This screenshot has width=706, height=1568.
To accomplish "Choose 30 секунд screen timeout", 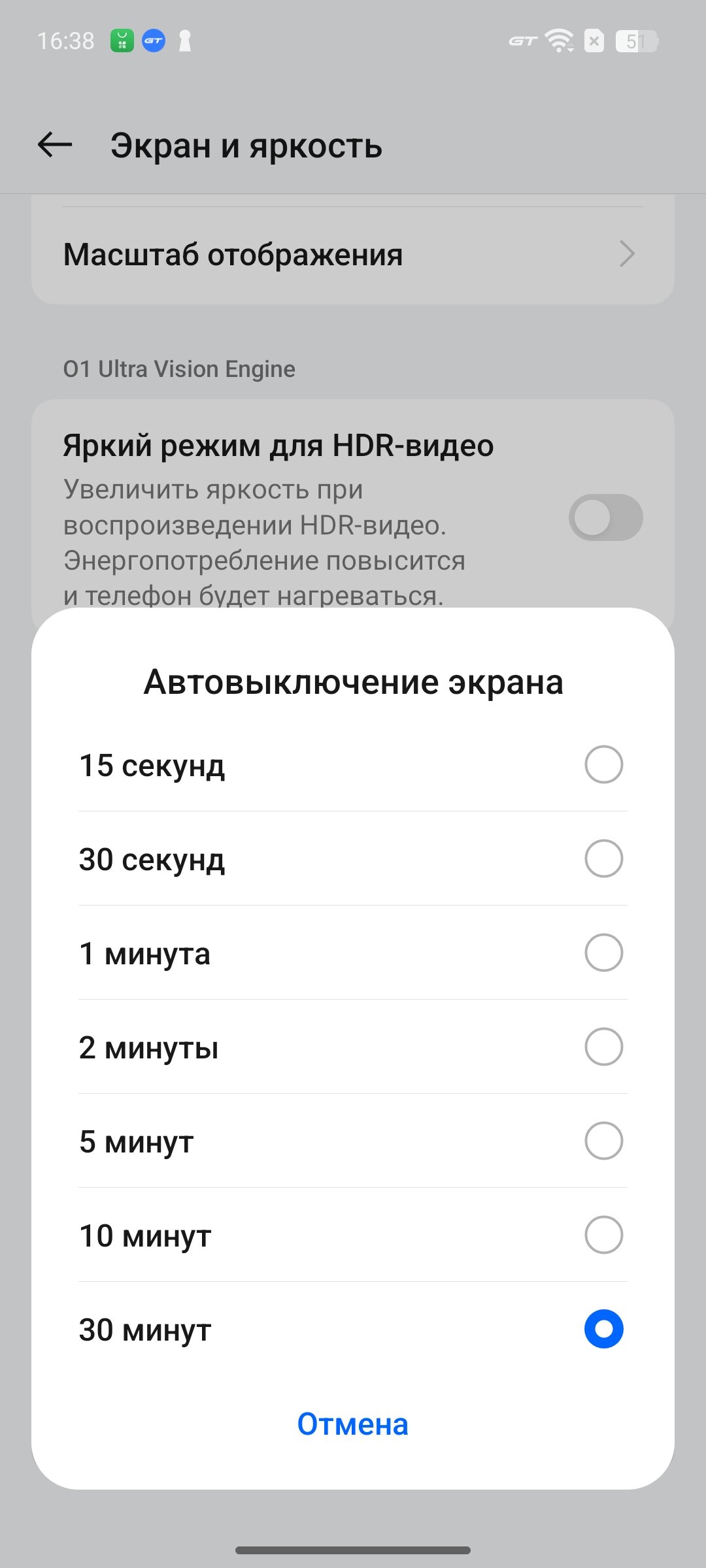I will click(x=353, y=858).
